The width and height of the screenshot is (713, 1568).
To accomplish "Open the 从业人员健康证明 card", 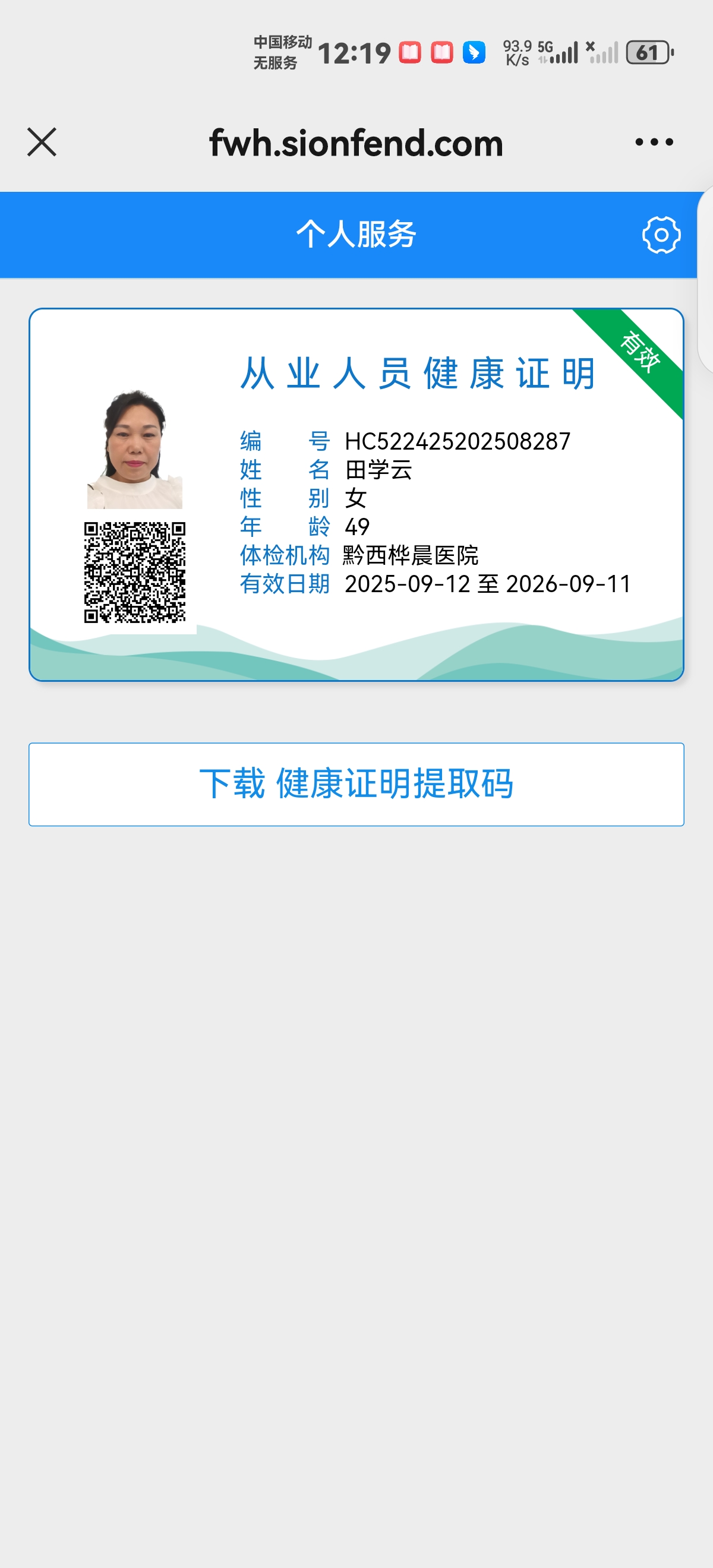I will pyautogui.click(x=356, y=494).
